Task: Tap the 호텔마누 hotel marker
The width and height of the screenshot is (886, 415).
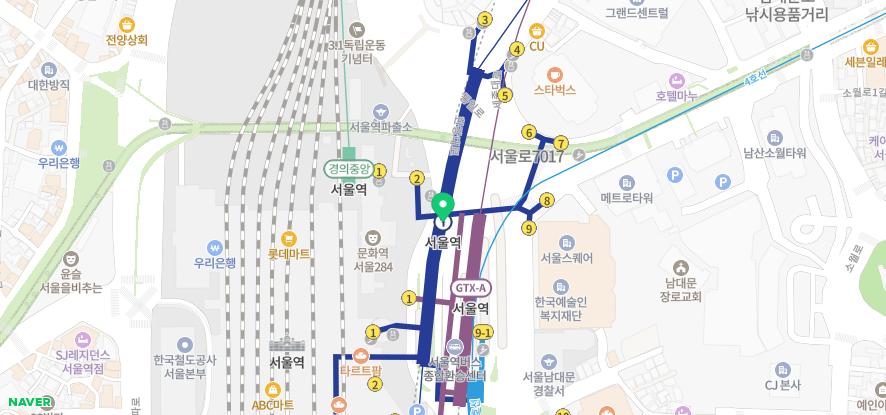Action: click(x=675, y=80)
